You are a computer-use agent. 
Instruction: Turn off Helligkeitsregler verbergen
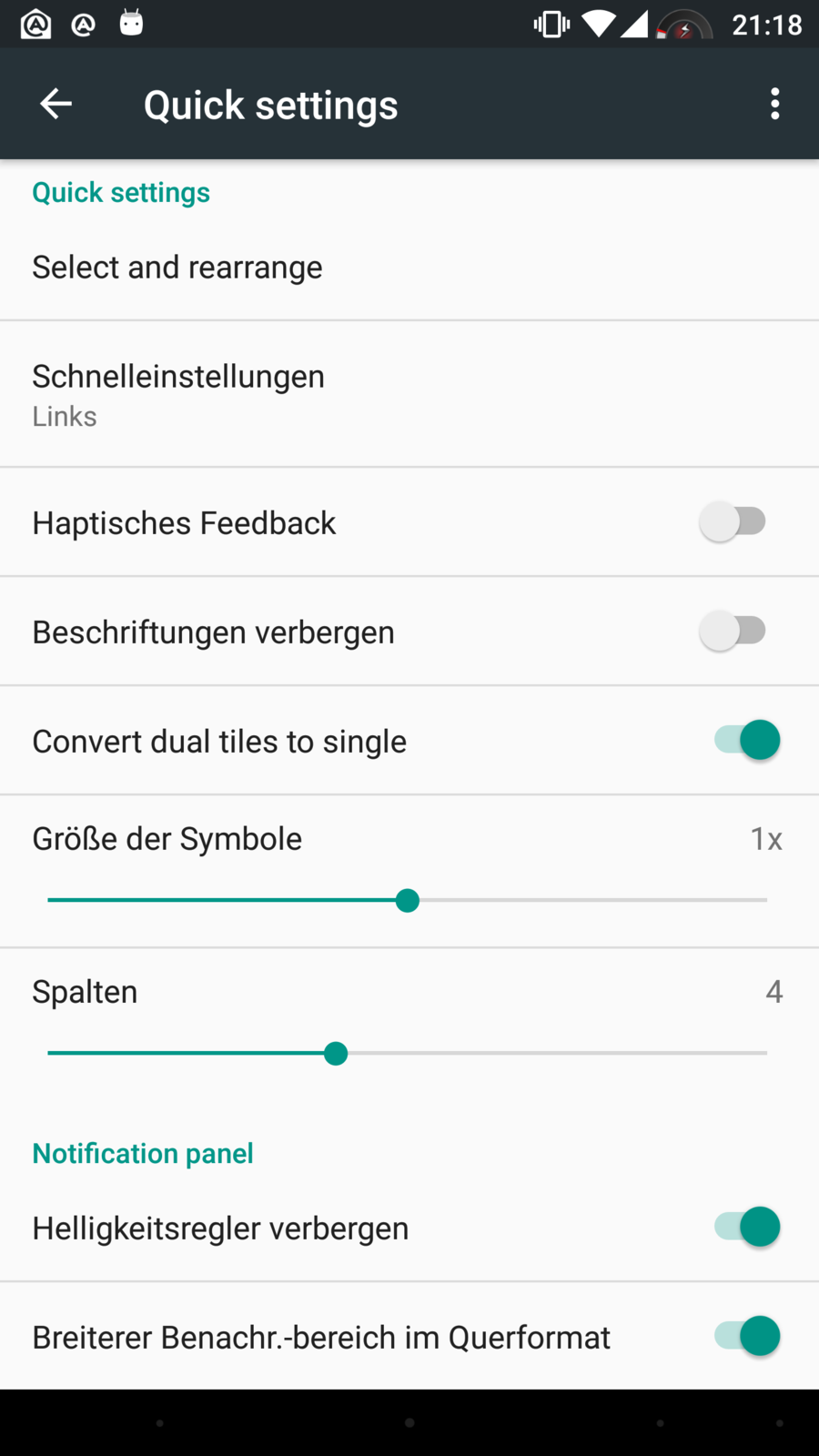click(x=746, y=1228)
